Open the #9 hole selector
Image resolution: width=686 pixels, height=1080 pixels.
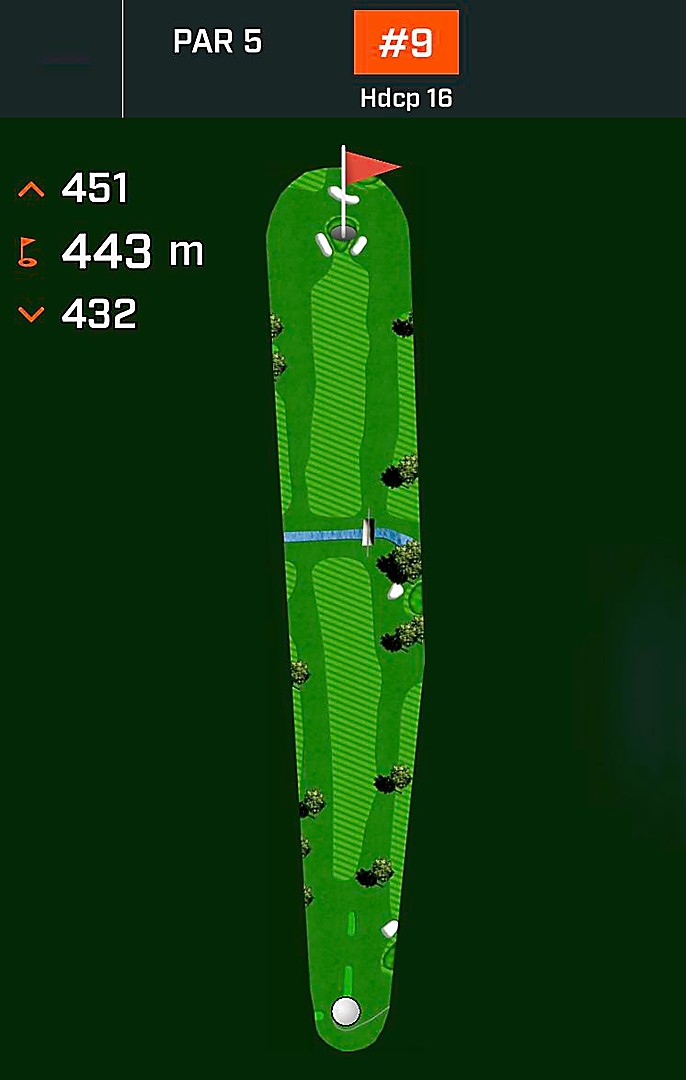(x=406, y=43)
